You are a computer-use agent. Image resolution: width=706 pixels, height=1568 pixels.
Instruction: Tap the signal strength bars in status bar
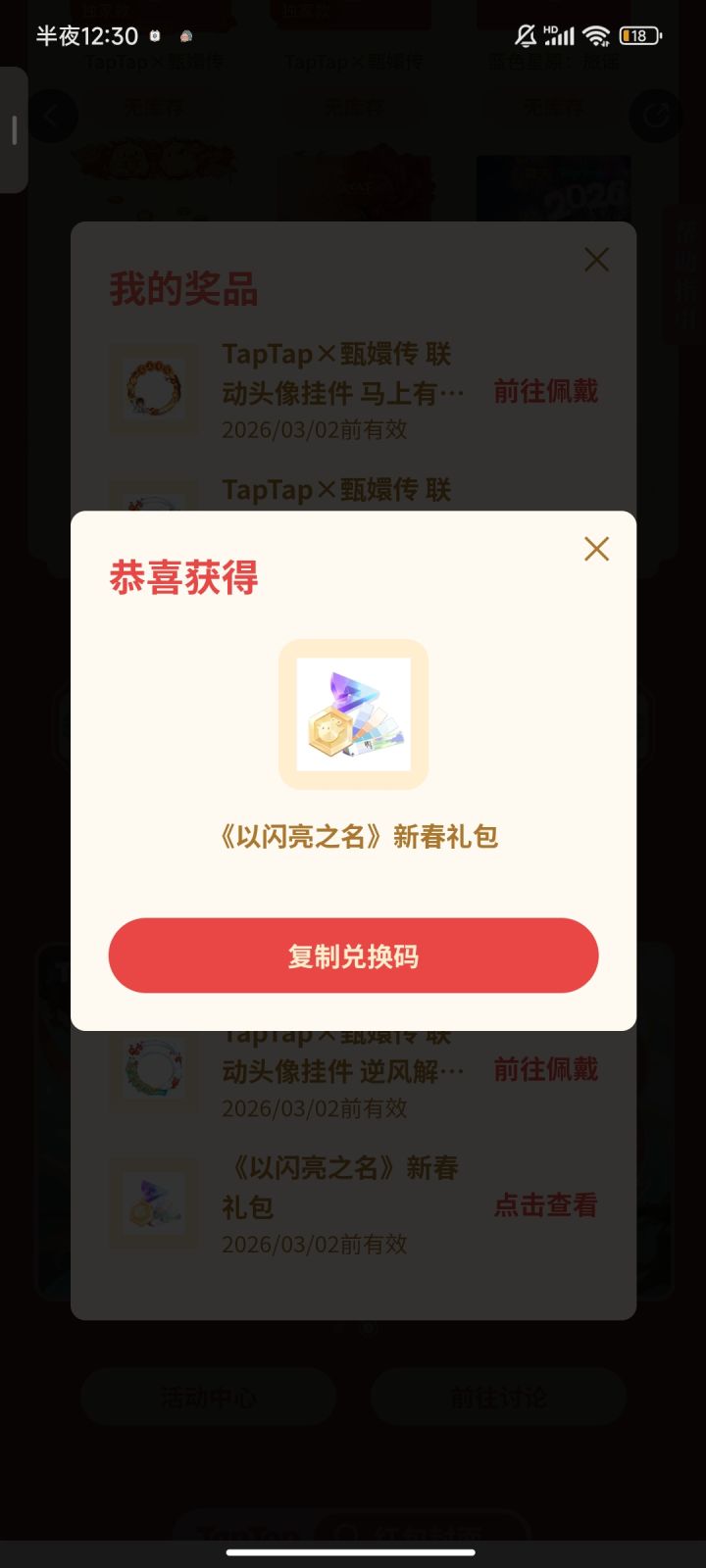point(559,35)
